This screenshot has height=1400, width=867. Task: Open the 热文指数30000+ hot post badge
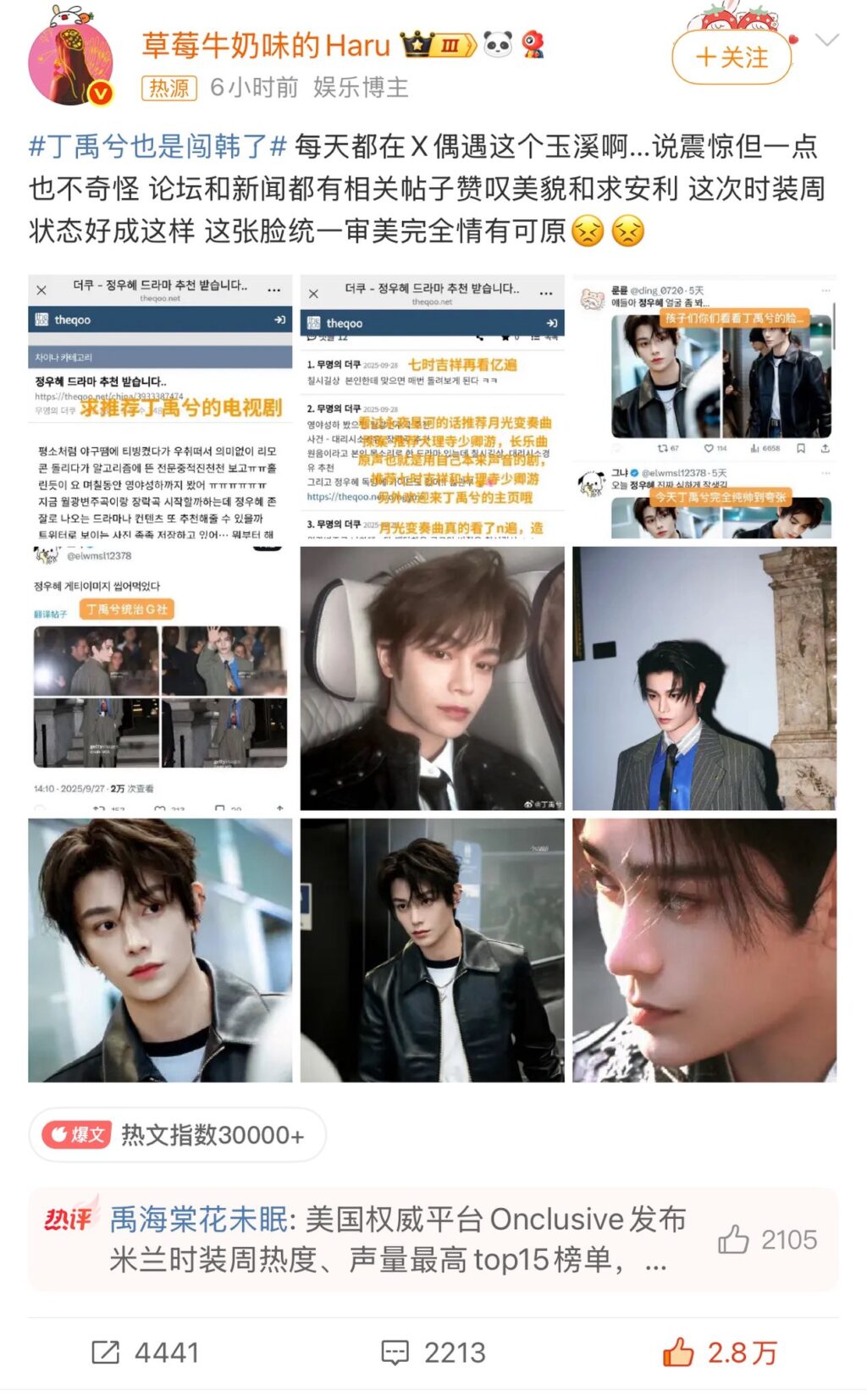coord(177,1134)
